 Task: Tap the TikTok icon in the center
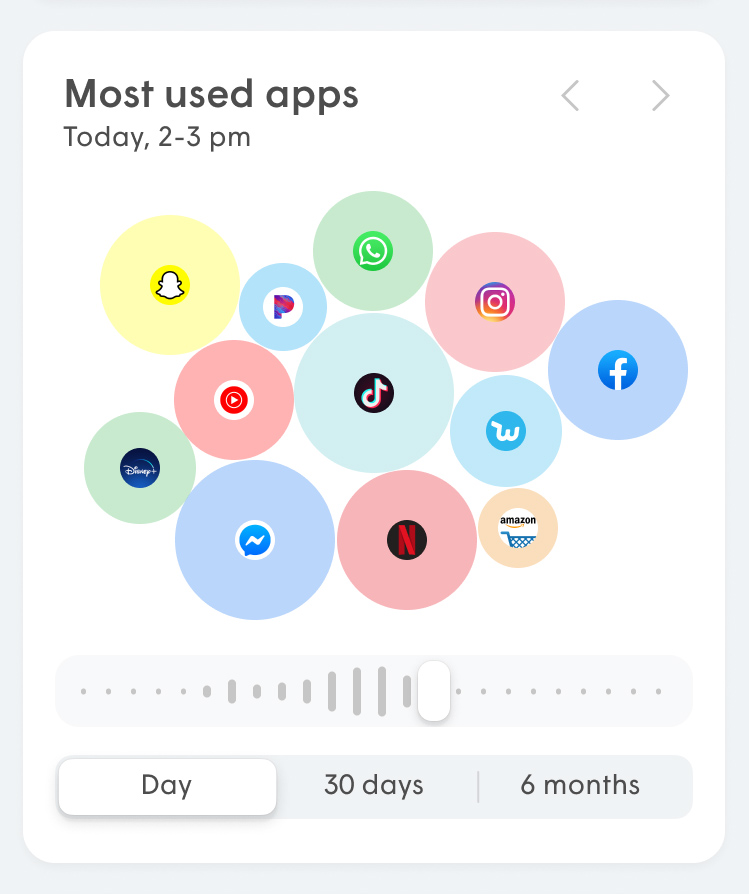click(374, 393)
